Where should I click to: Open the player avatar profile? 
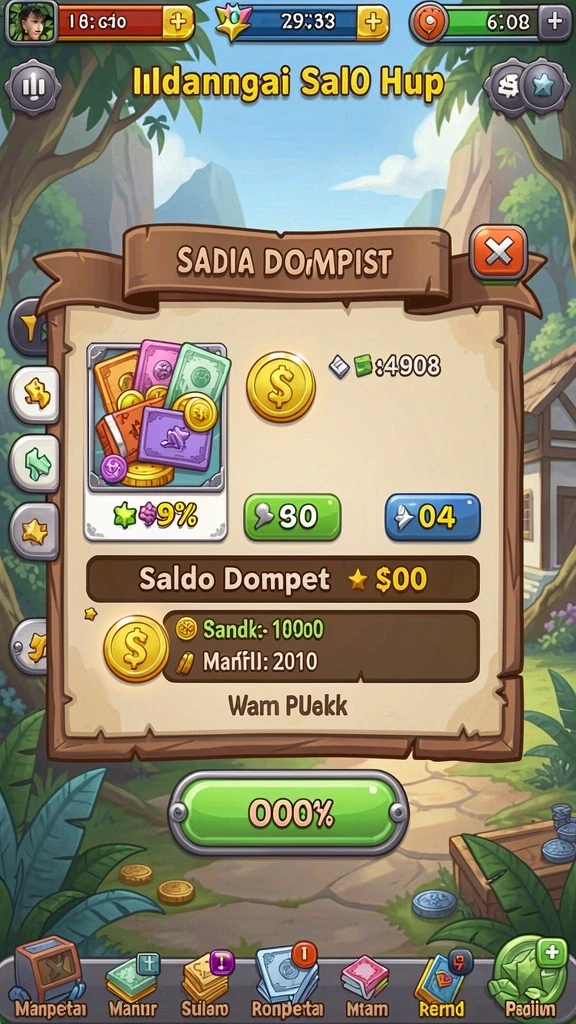pyautogui.click(x=29, y=23)
